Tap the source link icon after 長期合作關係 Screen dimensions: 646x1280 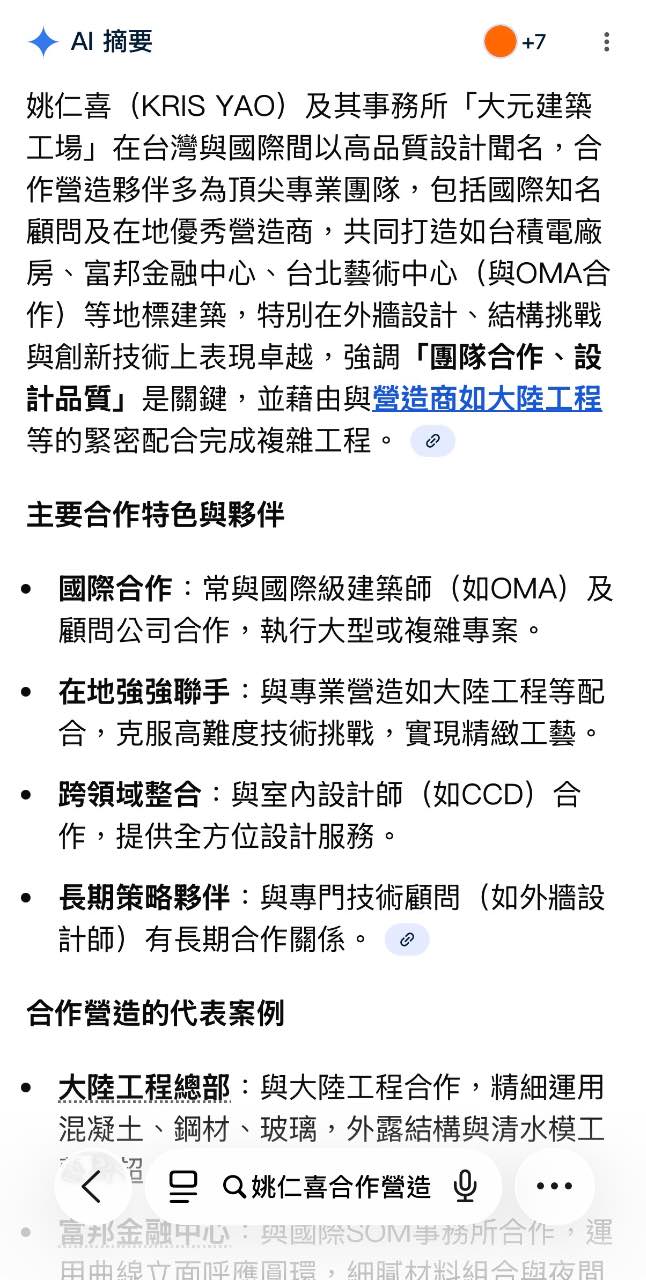pyautogui.click(x=406, y=939)
